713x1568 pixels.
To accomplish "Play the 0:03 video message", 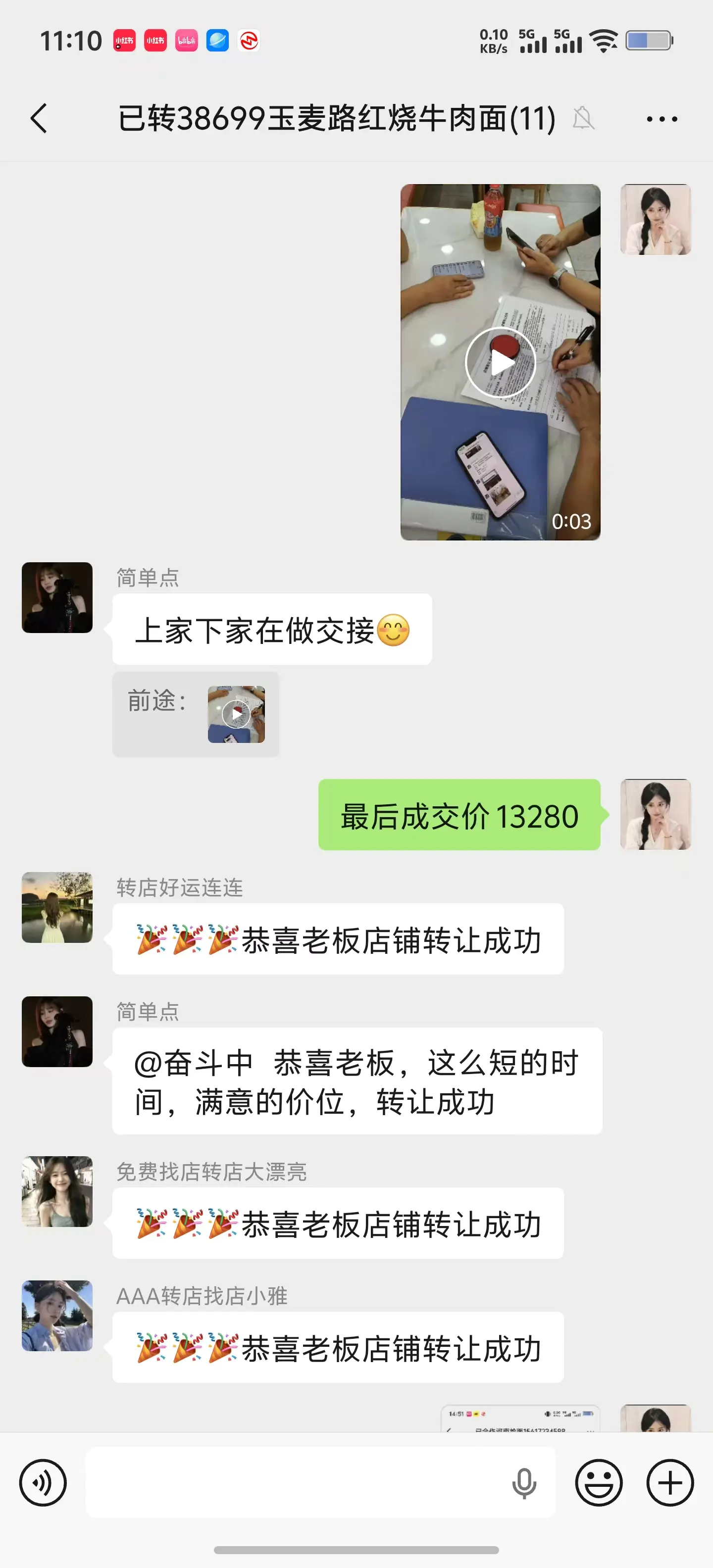I will tap(501, 362).
